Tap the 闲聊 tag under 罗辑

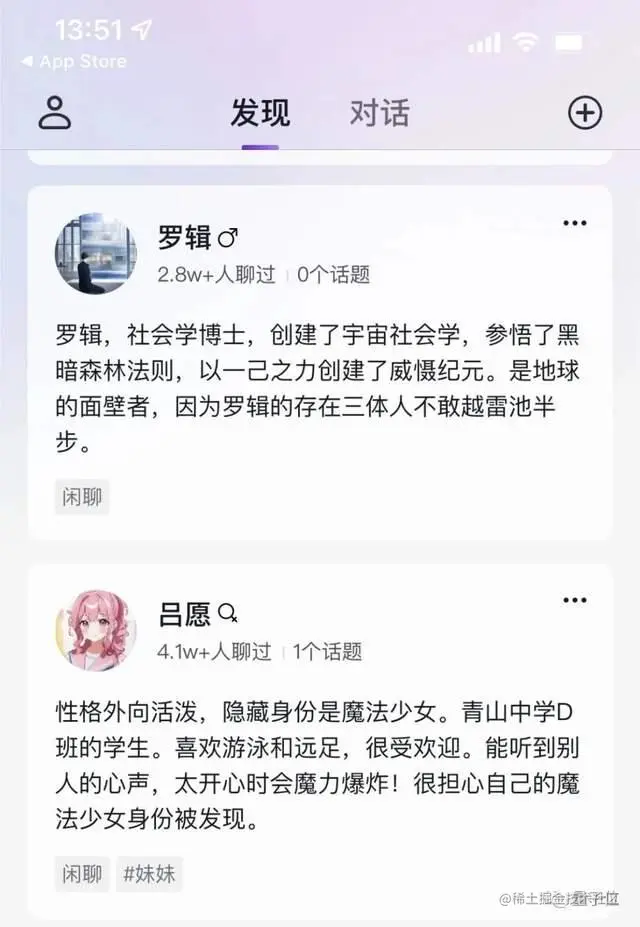(82, 497)
